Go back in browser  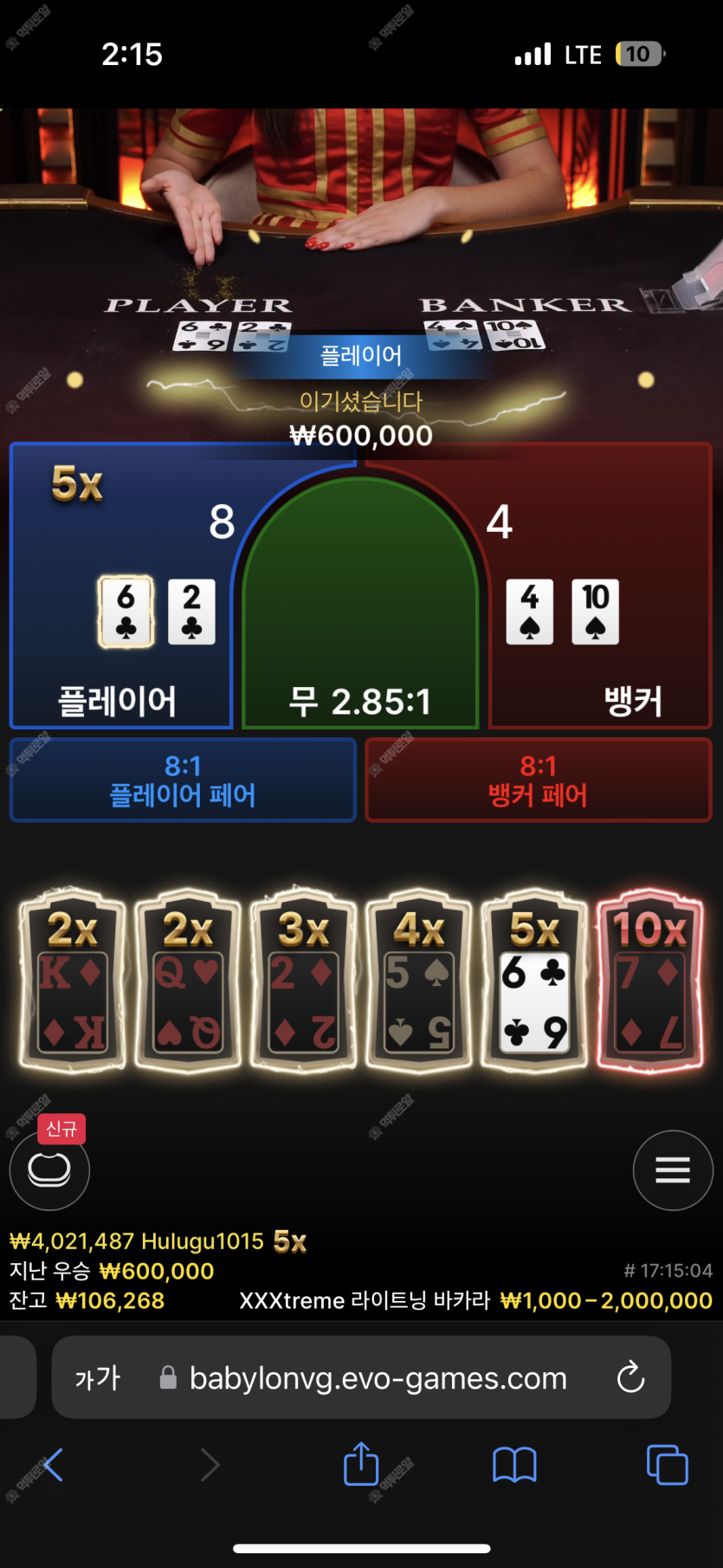tap(52, 1465)
